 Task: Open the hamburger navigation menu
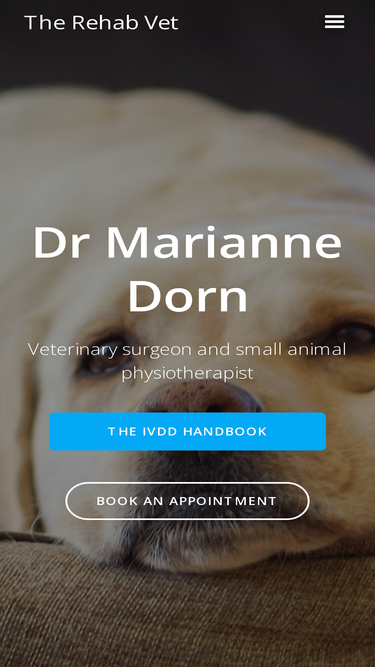click(335, 22)
